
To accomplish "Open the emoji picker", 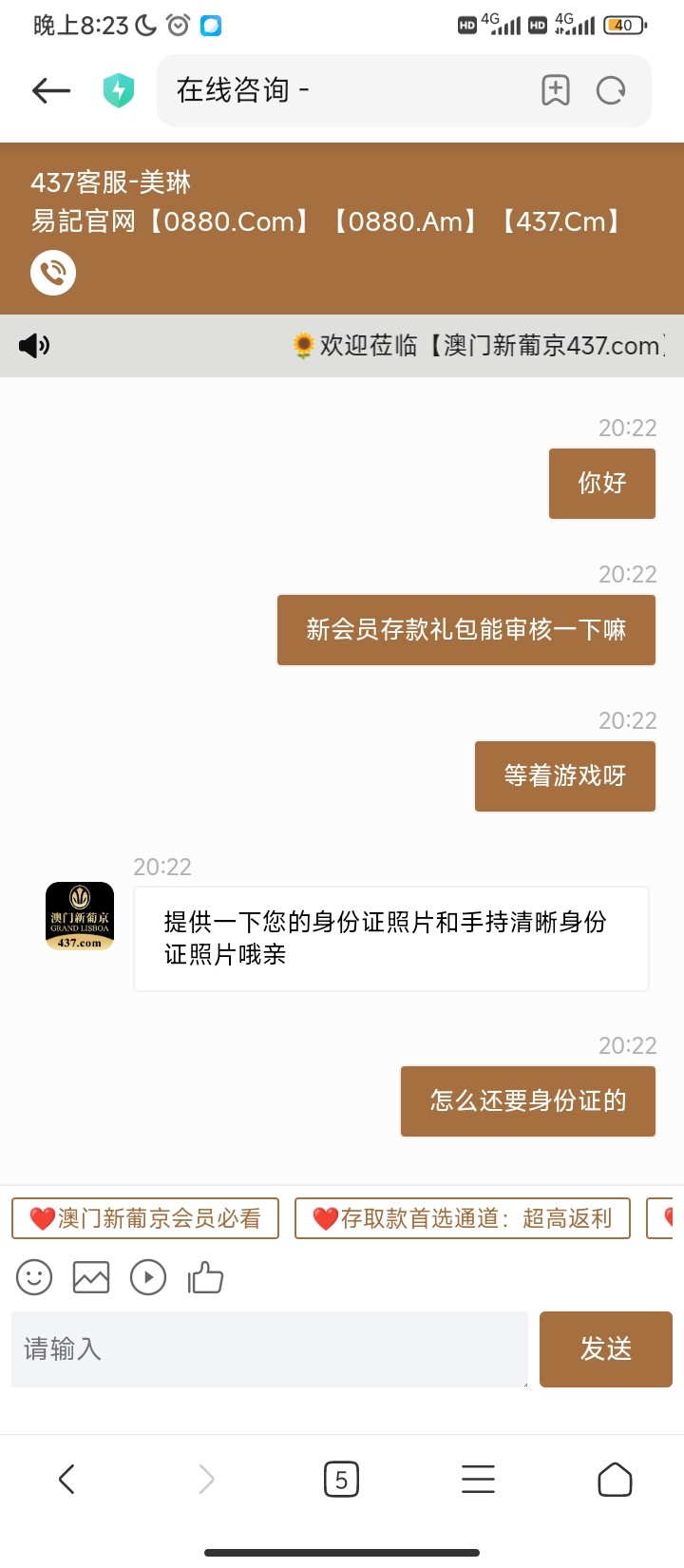I will [x=34, y=1277].
